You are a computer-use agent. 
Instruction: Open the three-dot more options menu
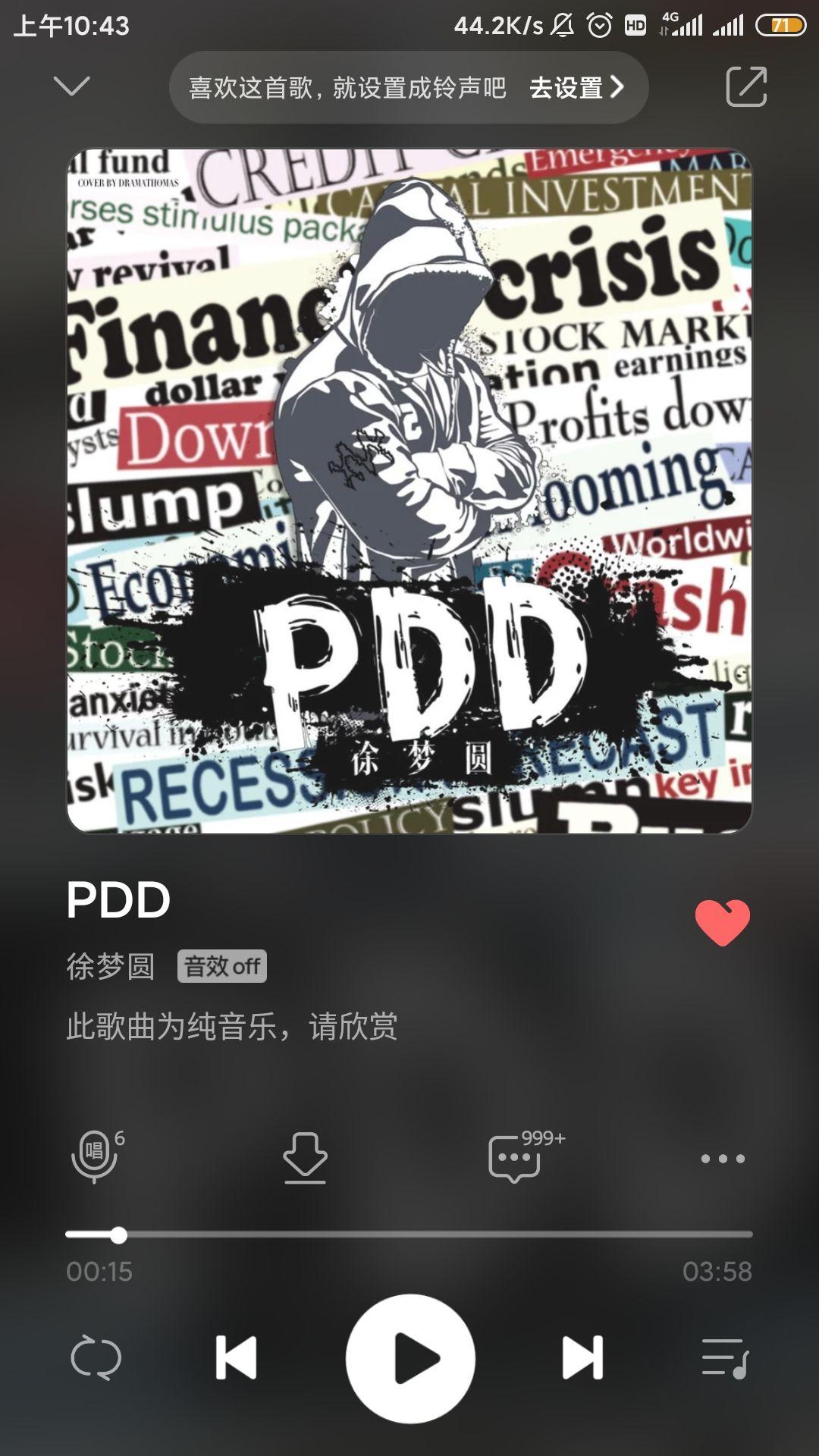coord(722,1158)
